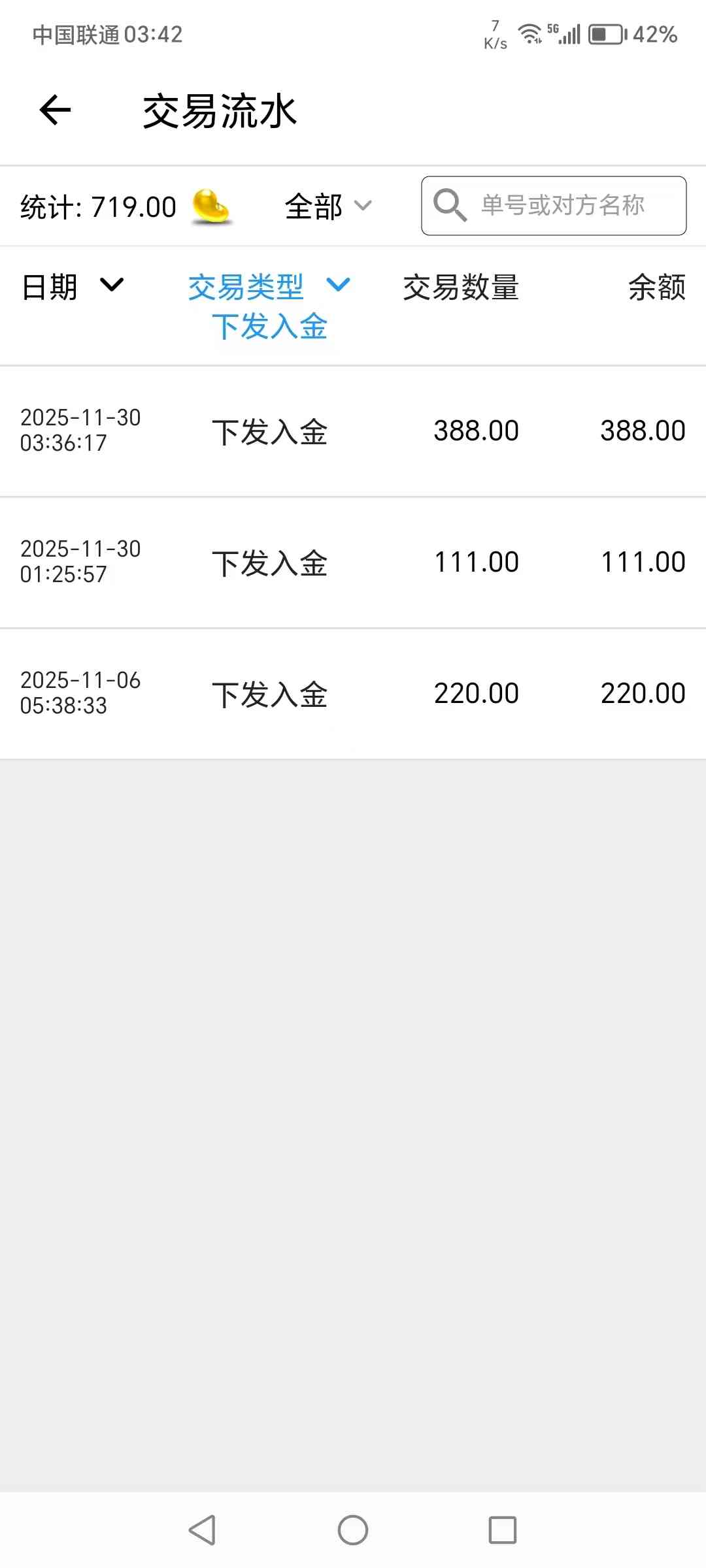Open the 交易类型 type dropdown
Image resolution: width=706 pixels, height=1568 pixels.
pos(269,287)
